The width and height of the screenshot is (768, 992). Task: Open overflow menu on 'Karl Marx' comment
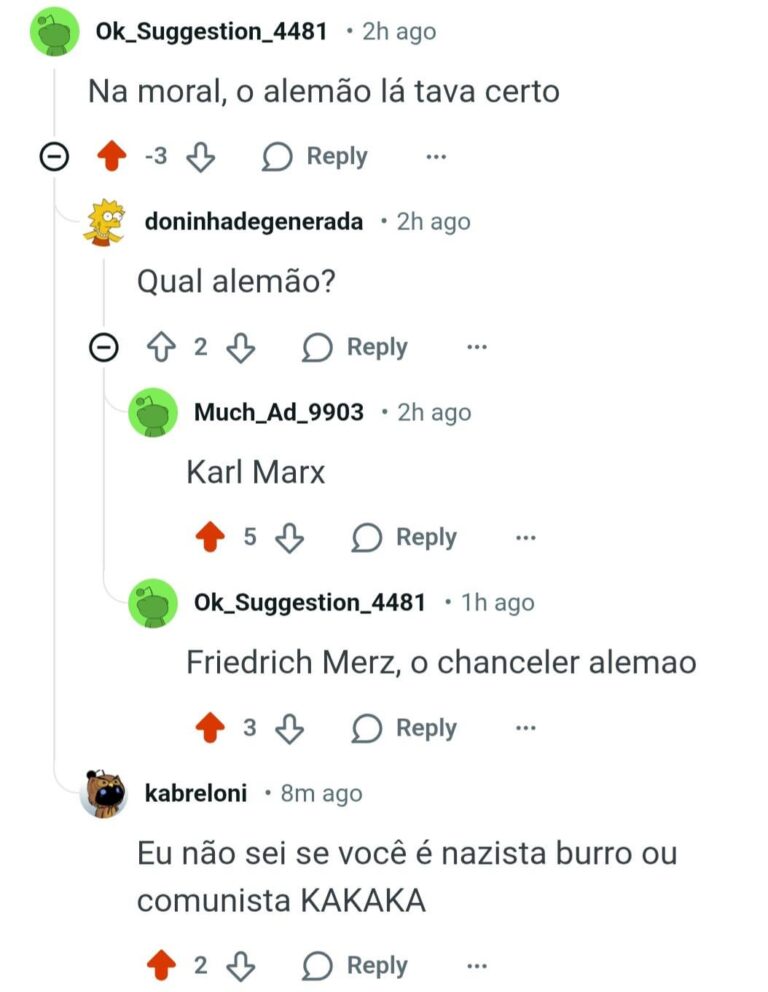(x=525, y=538)
